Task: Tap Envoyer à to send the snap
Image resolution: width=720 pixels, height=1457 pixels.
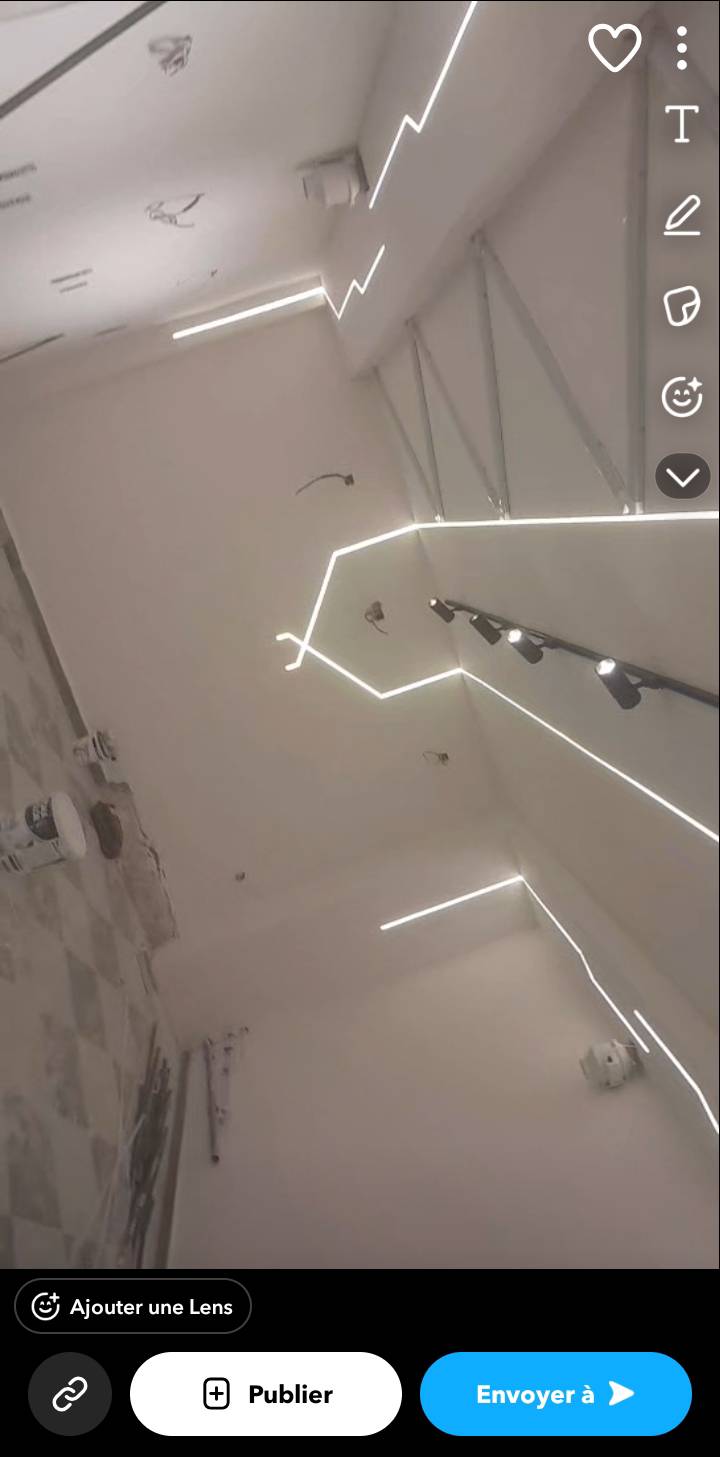Action: pos(556,1394)
